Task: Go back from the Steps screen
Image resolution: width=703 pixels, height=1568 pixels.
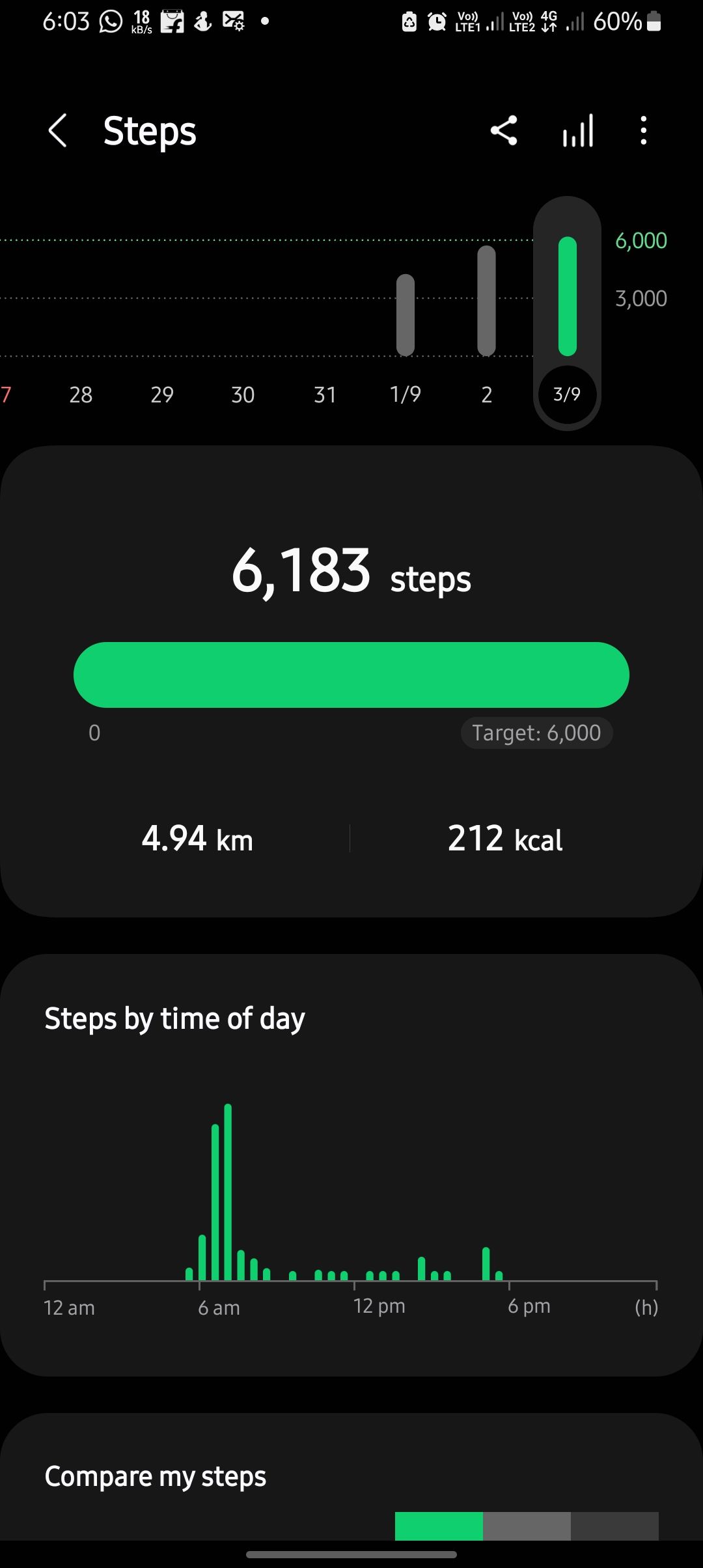Action: pyautogui.click(x=58, y=130)
